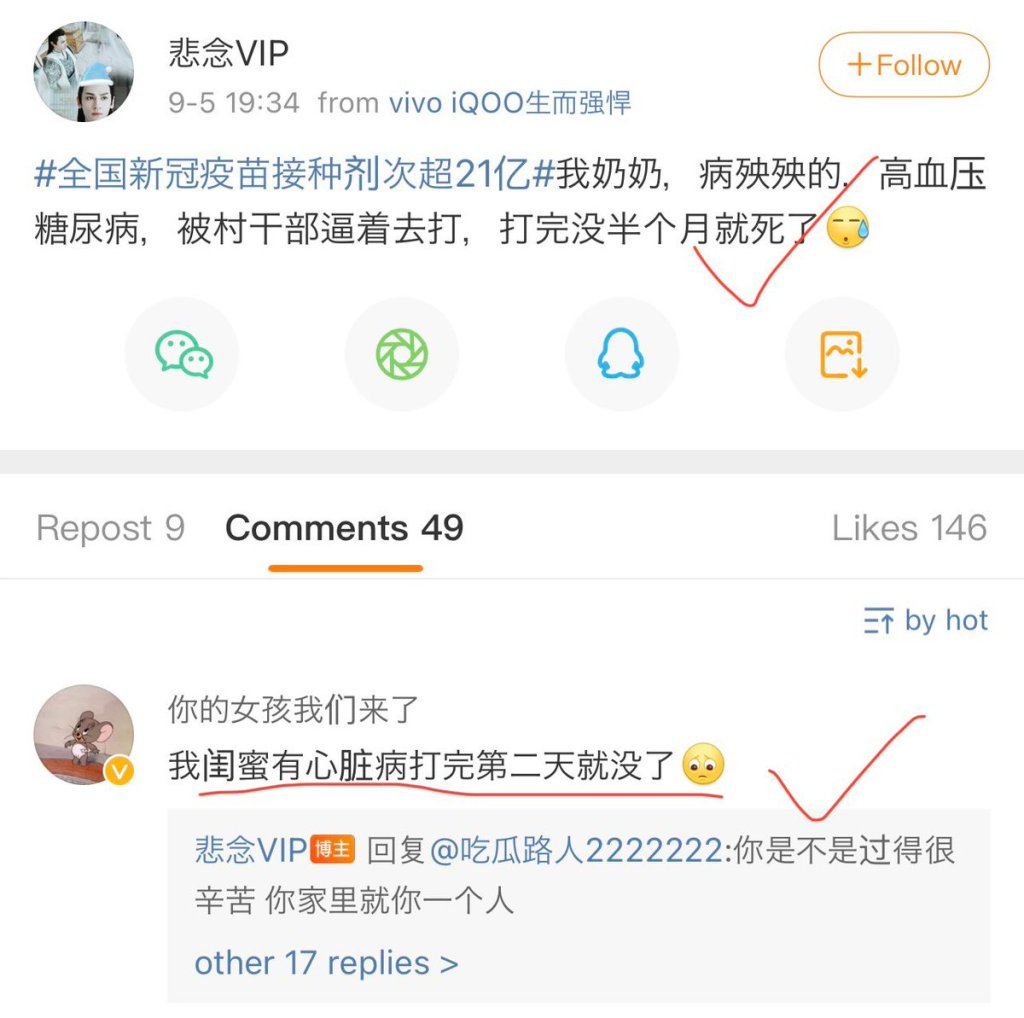Save the post as an image
The width and height of the screenshot is (1024, 1018).
pyautogui.click(x=842, y=354)
